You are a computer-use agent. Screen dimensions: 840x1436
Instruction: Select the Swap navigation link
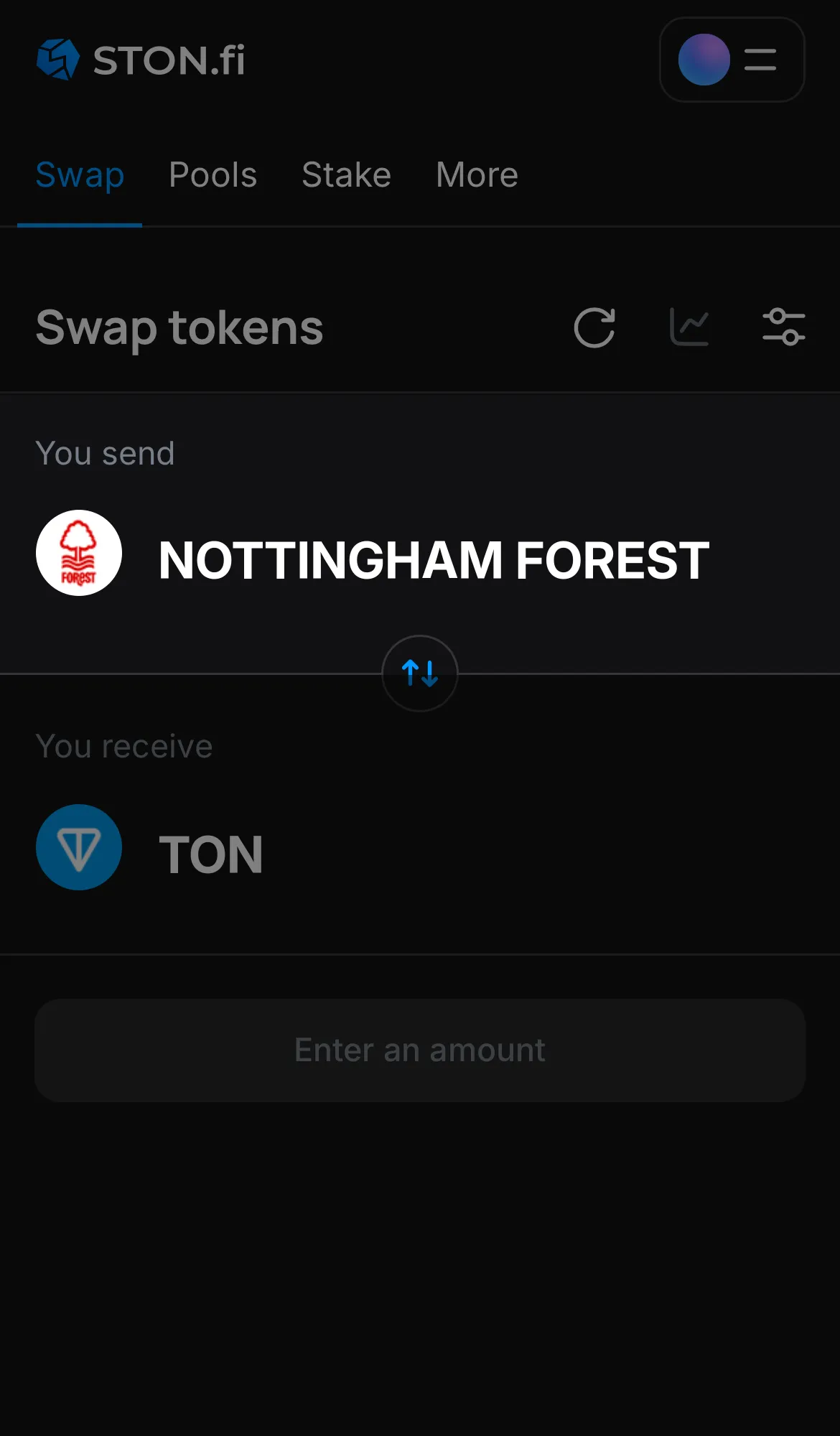[x=80, y=174]
